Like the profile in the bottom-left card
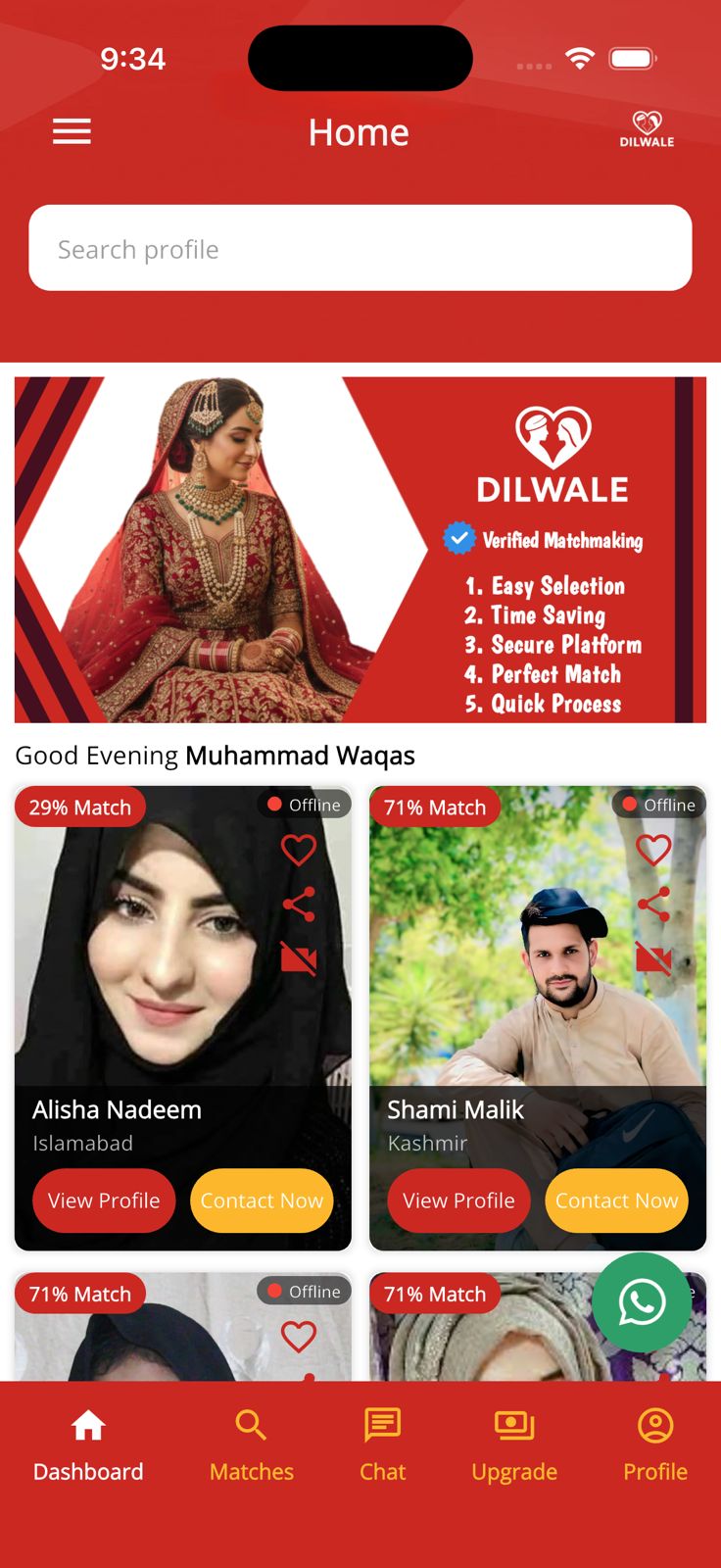 [x=298, y=1336]
